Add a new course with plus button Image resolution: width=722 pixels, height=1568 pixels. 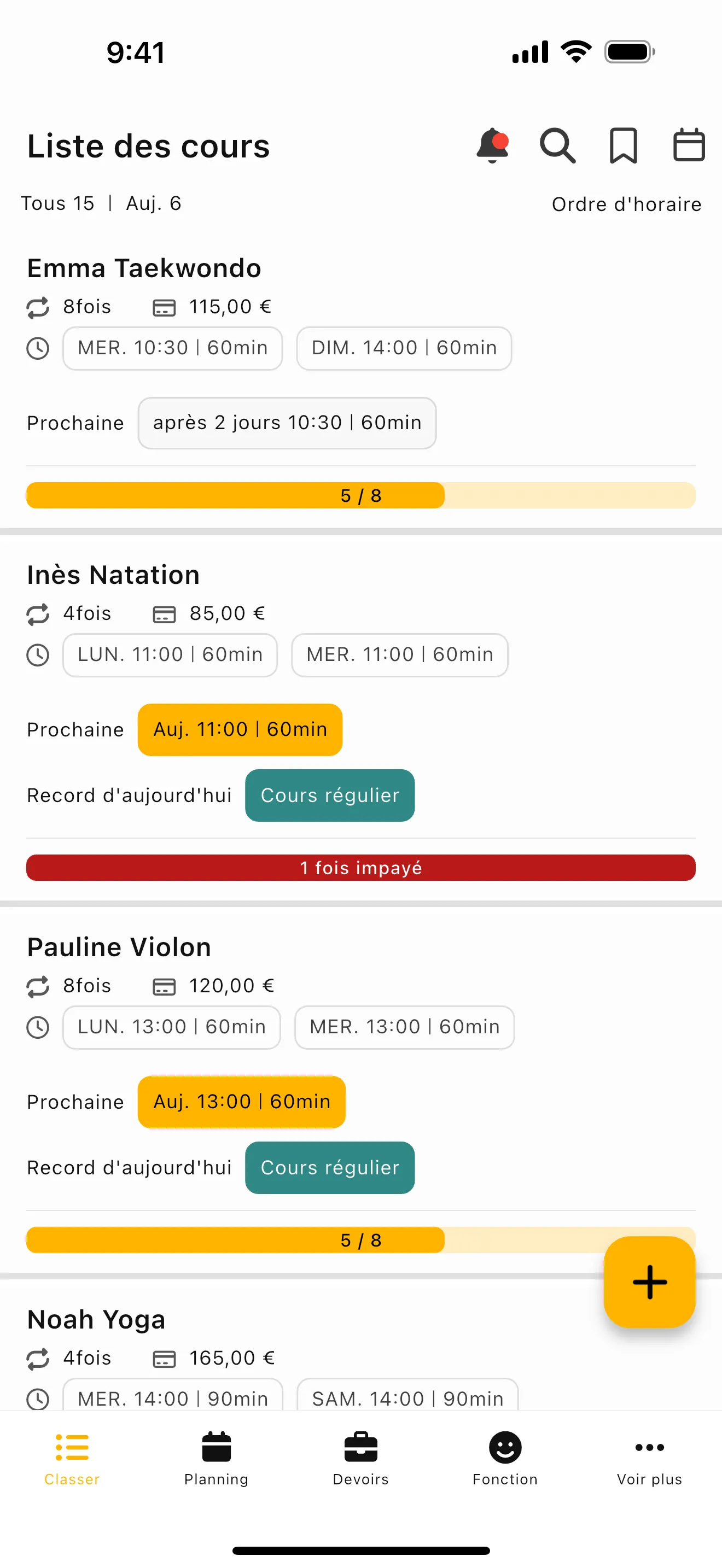(x=649, y=1282)
